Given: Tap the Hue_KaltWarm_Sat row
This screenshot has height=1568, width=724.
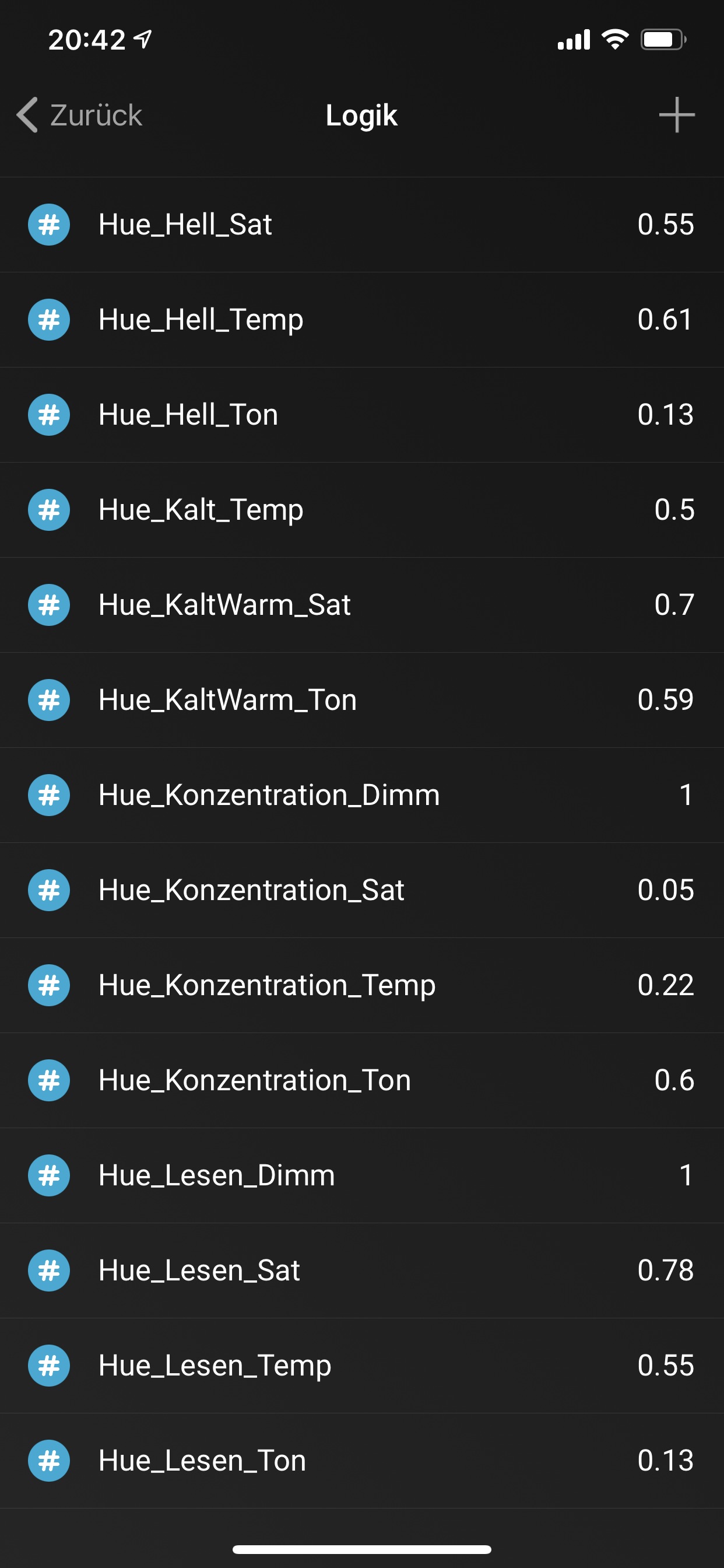Looking at the screenshot, I should 361,604.
